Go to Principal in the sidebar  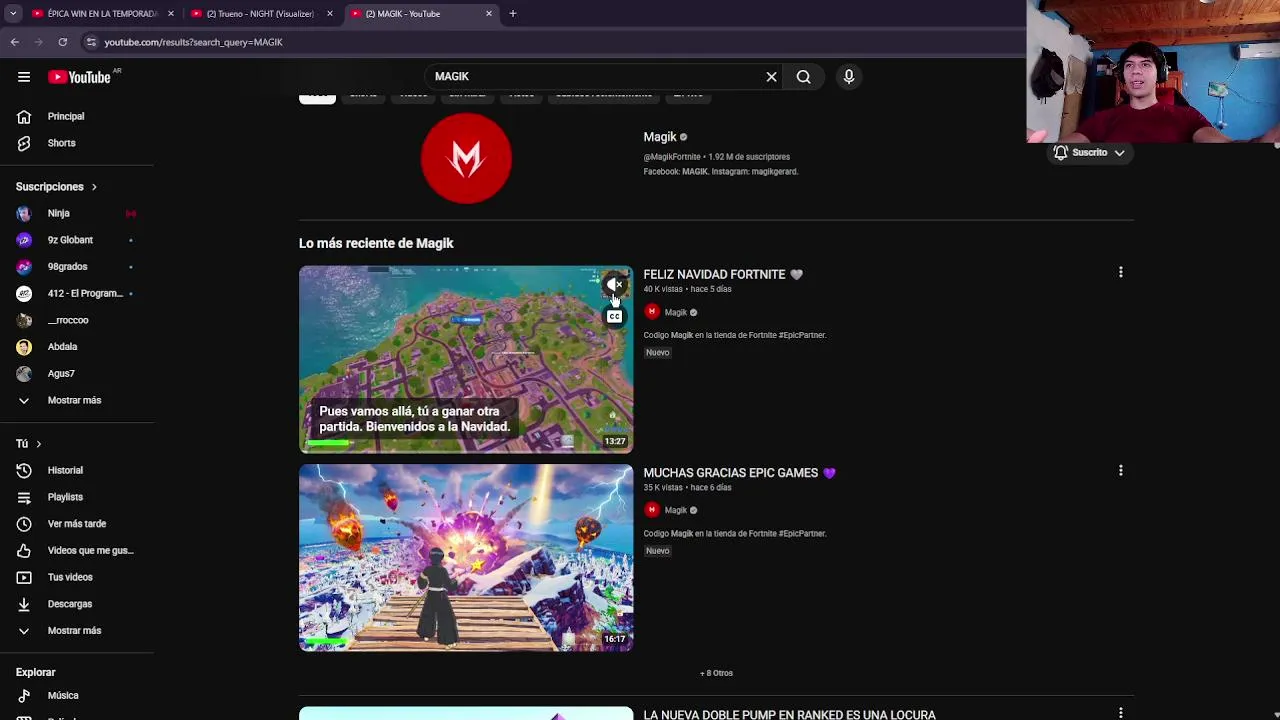coord(65,117)
